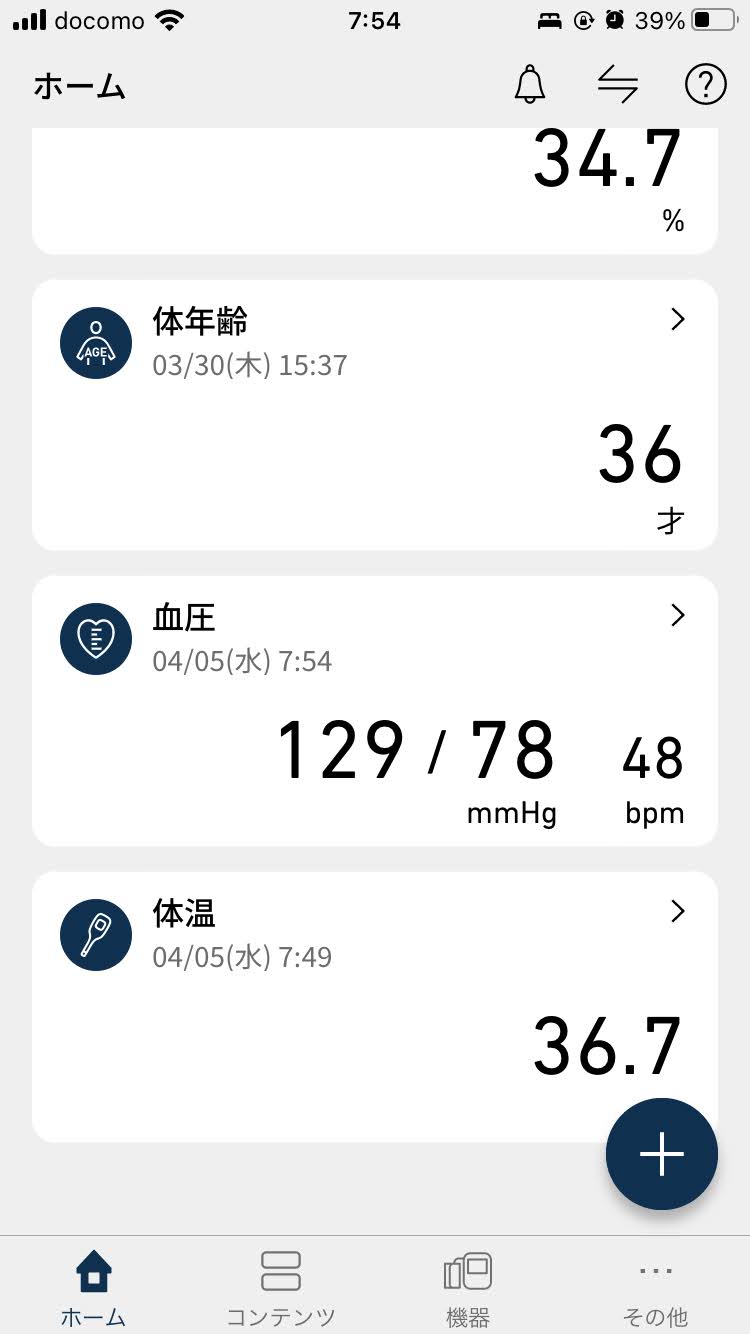The height and width of the screenshot is (1334, 750).
Task: Open the card showing 34.7 %
Action: click(x=375, y=191)
